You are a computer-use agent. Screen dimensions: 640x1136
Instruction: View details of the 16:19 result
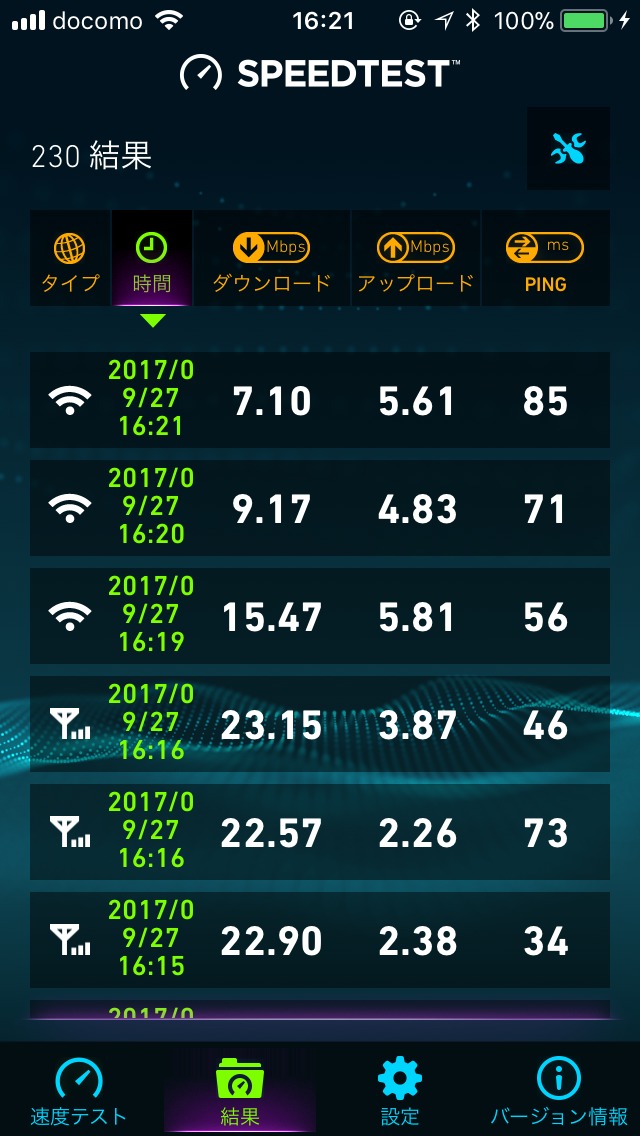(x=320, y=616)
